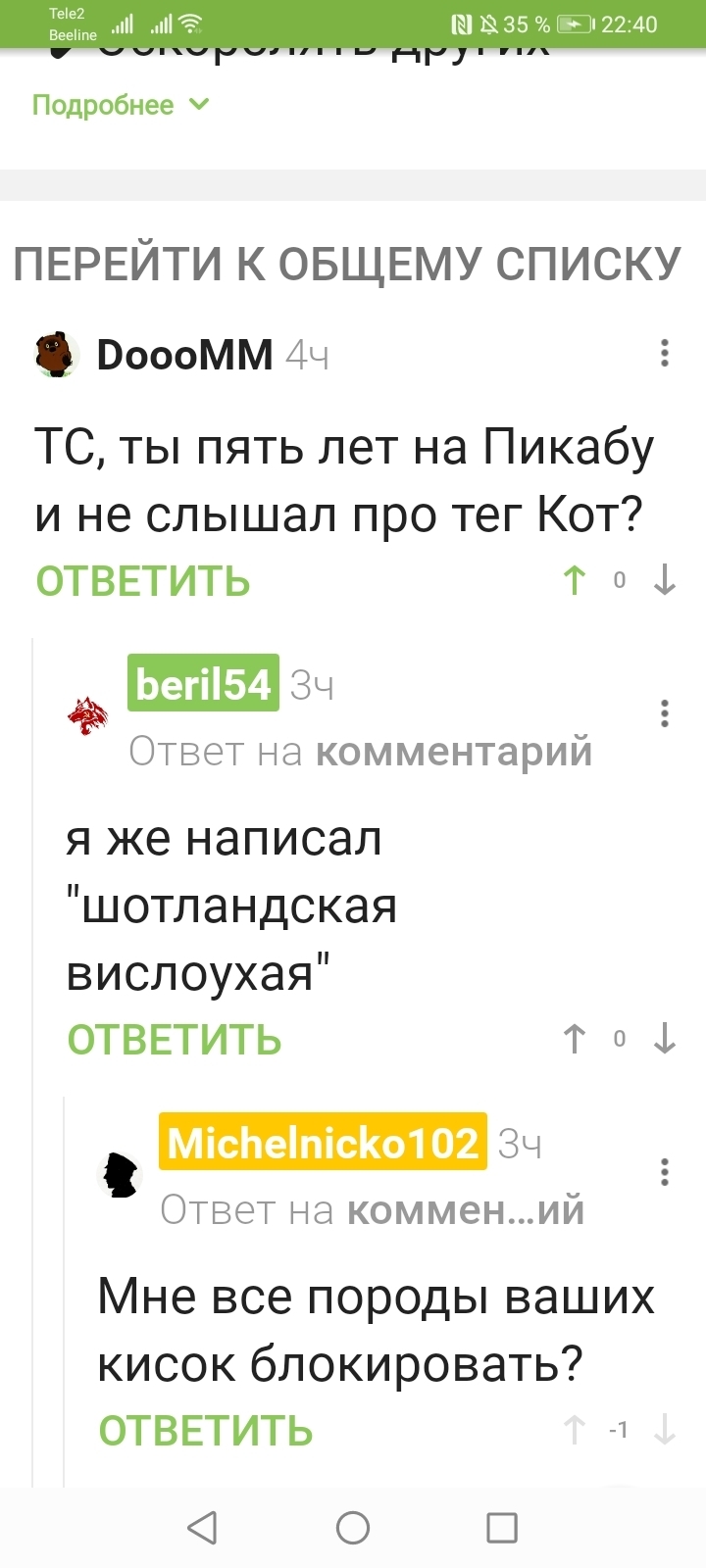Go to the home screen

tap(353, 1527)
